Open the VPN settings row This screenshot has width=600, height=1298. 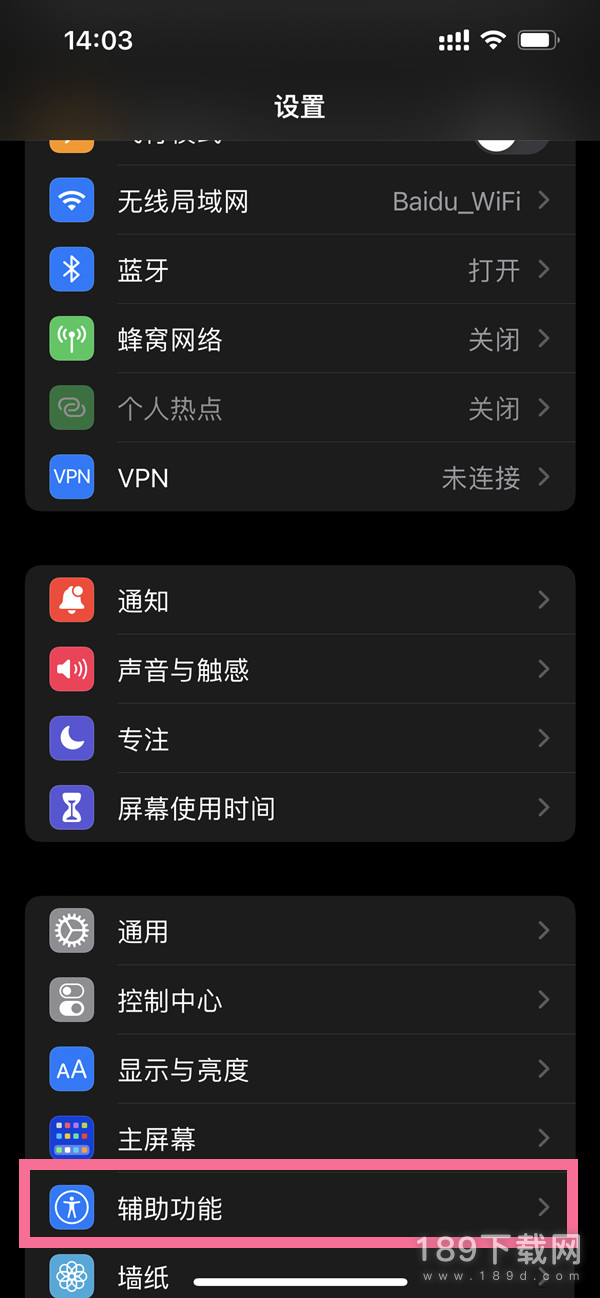click(x=300, y=477)
